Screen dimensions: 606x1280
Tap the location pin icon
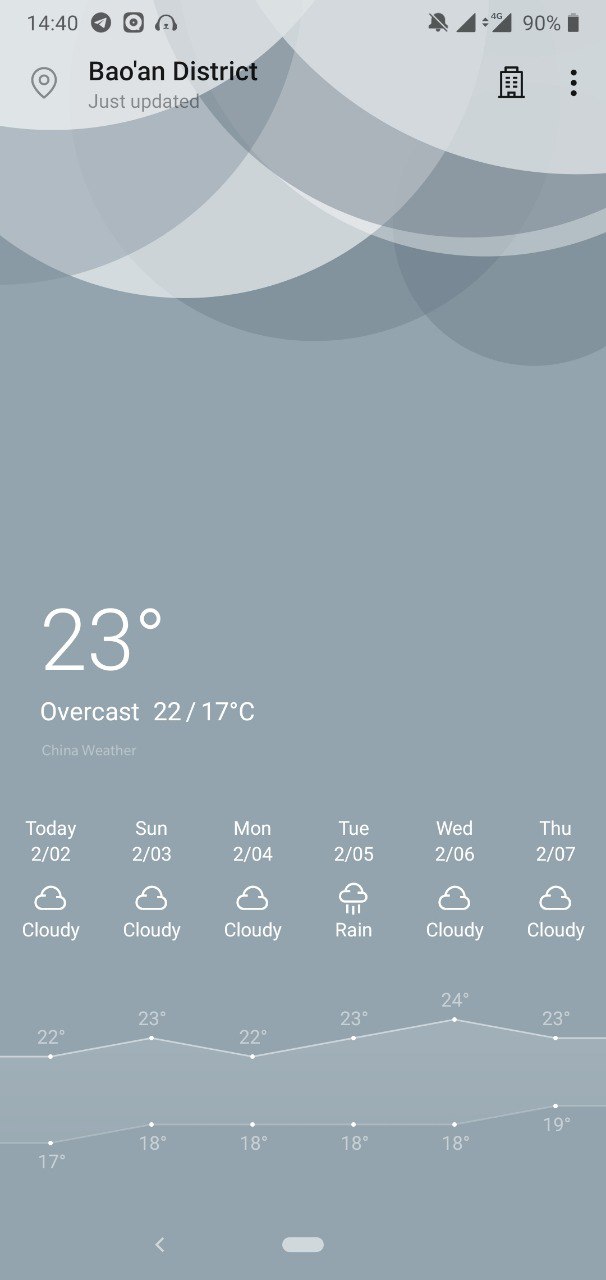click(x=44, y=83)
